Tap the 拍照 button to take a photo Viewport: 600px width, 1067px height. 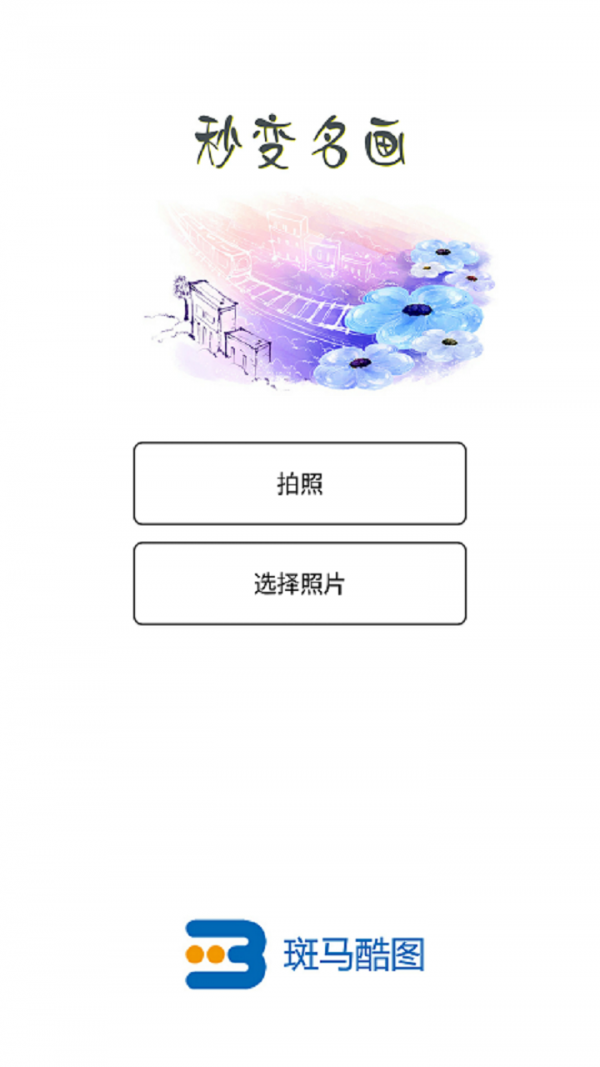coord(299,484)
